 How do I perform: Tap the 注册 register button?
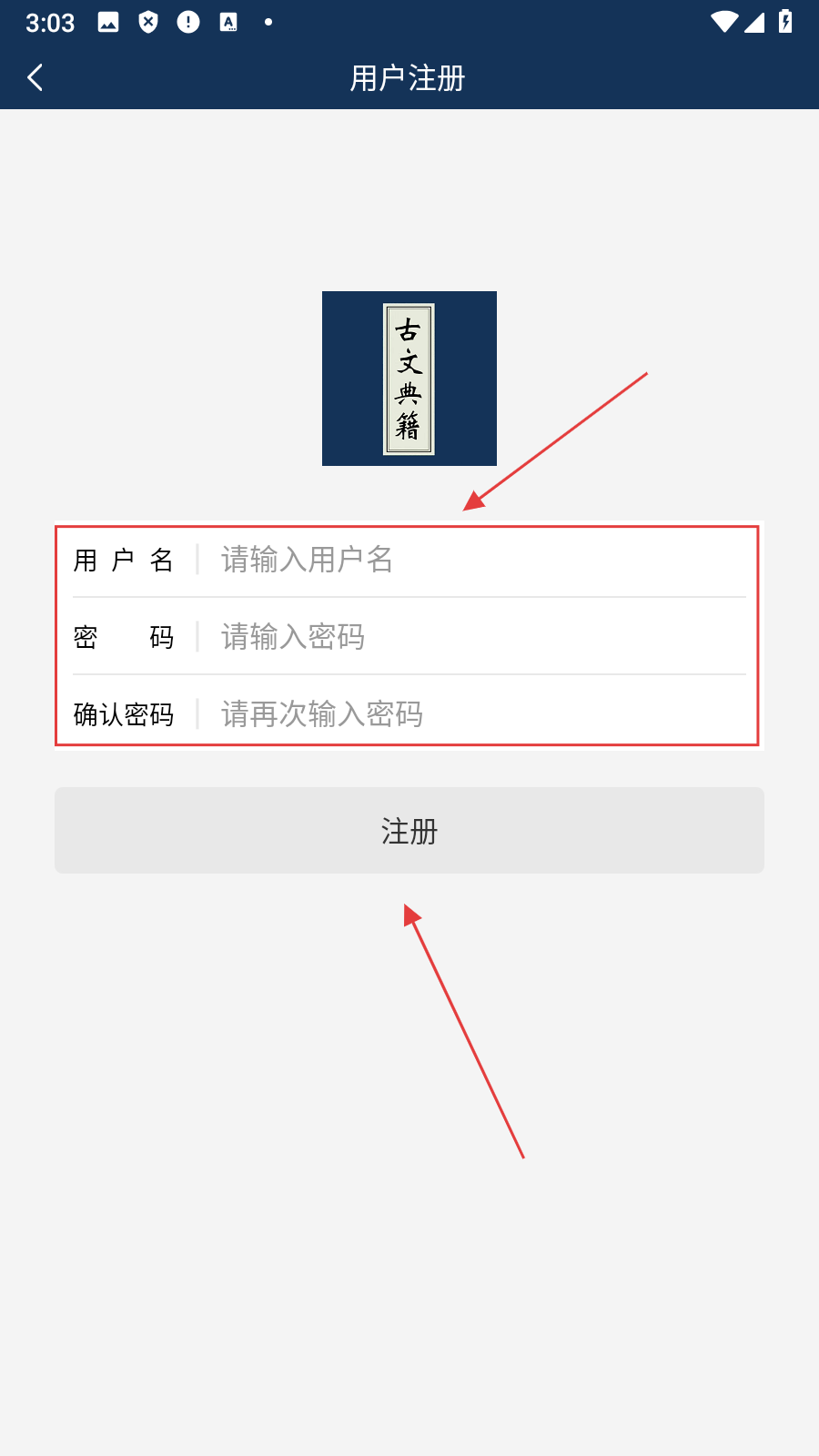(409, 831)
